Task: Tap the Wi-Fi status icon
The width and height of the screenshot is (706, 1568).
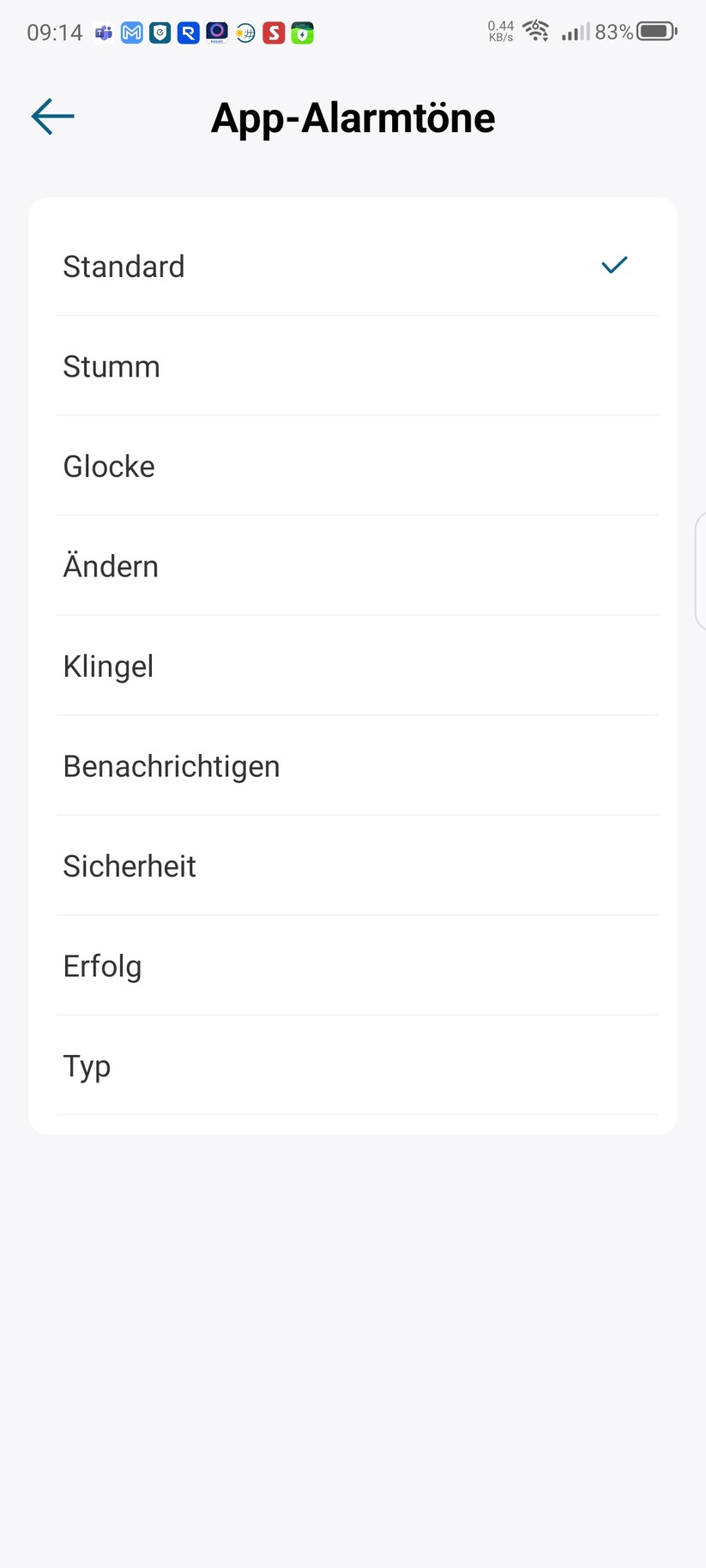Action: point(536,31)
